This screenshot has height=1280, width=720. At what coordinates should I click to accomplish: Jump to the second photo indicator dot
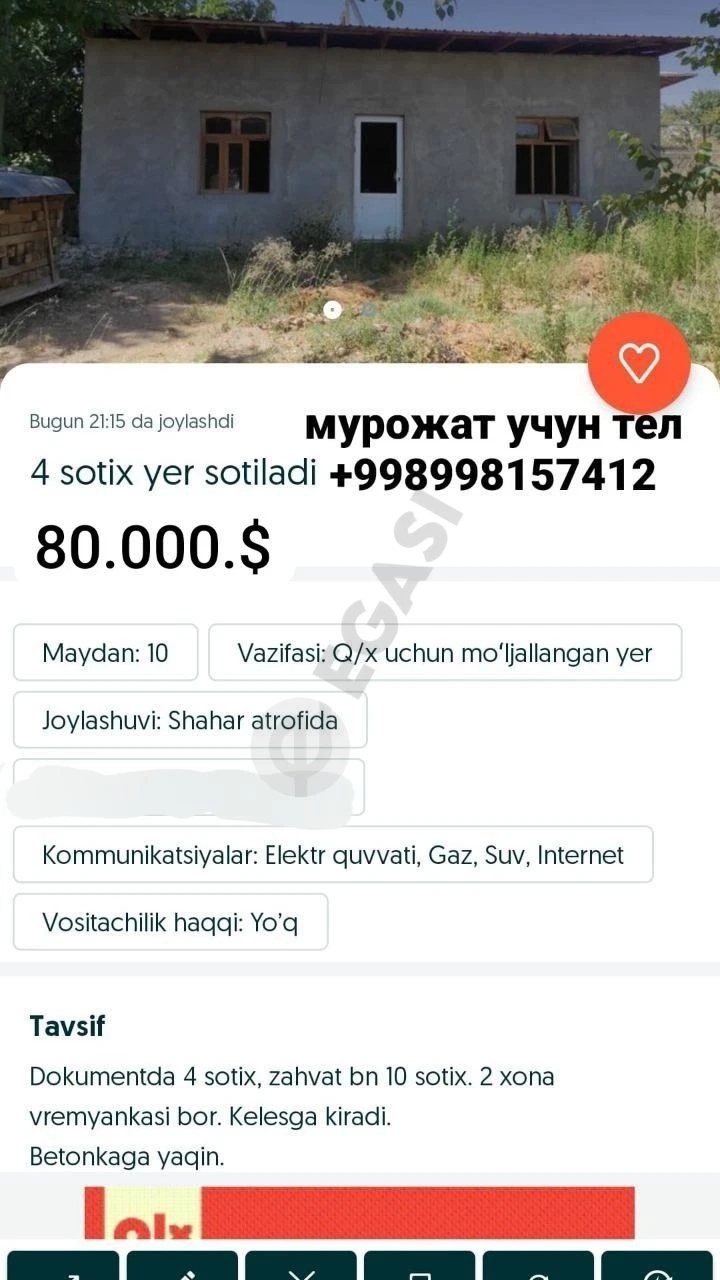[x=369, y=310]
